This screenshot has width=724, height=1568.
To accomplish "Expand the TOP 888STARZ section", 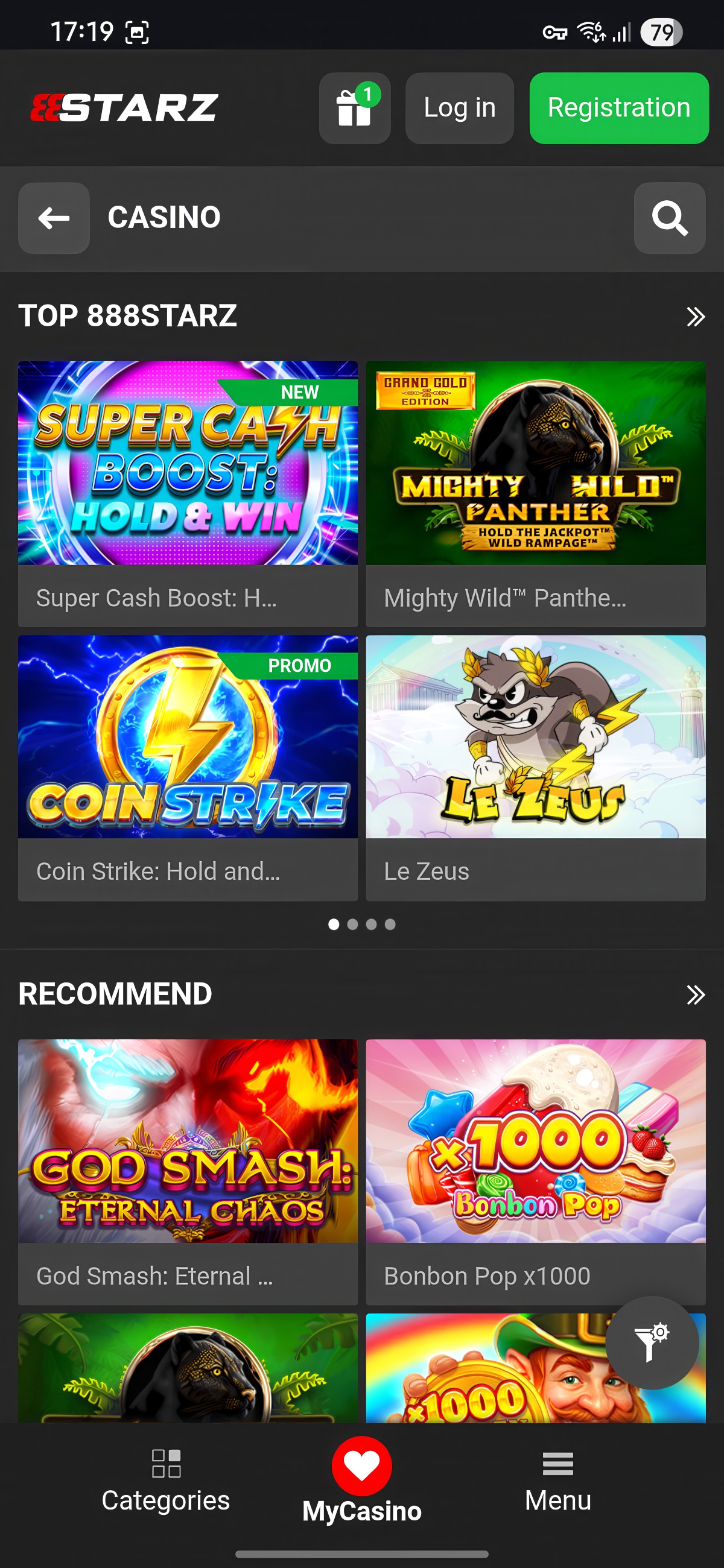I will [x=695, y=317].
